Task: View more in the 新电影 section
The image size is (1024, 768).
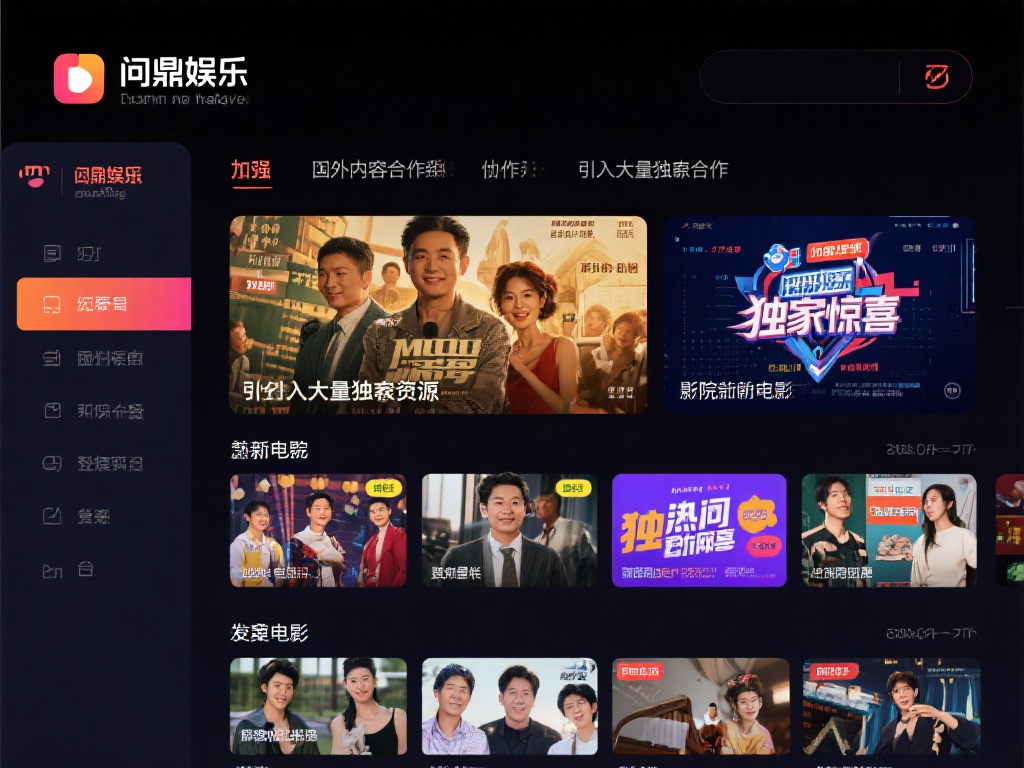Action: 930,450
